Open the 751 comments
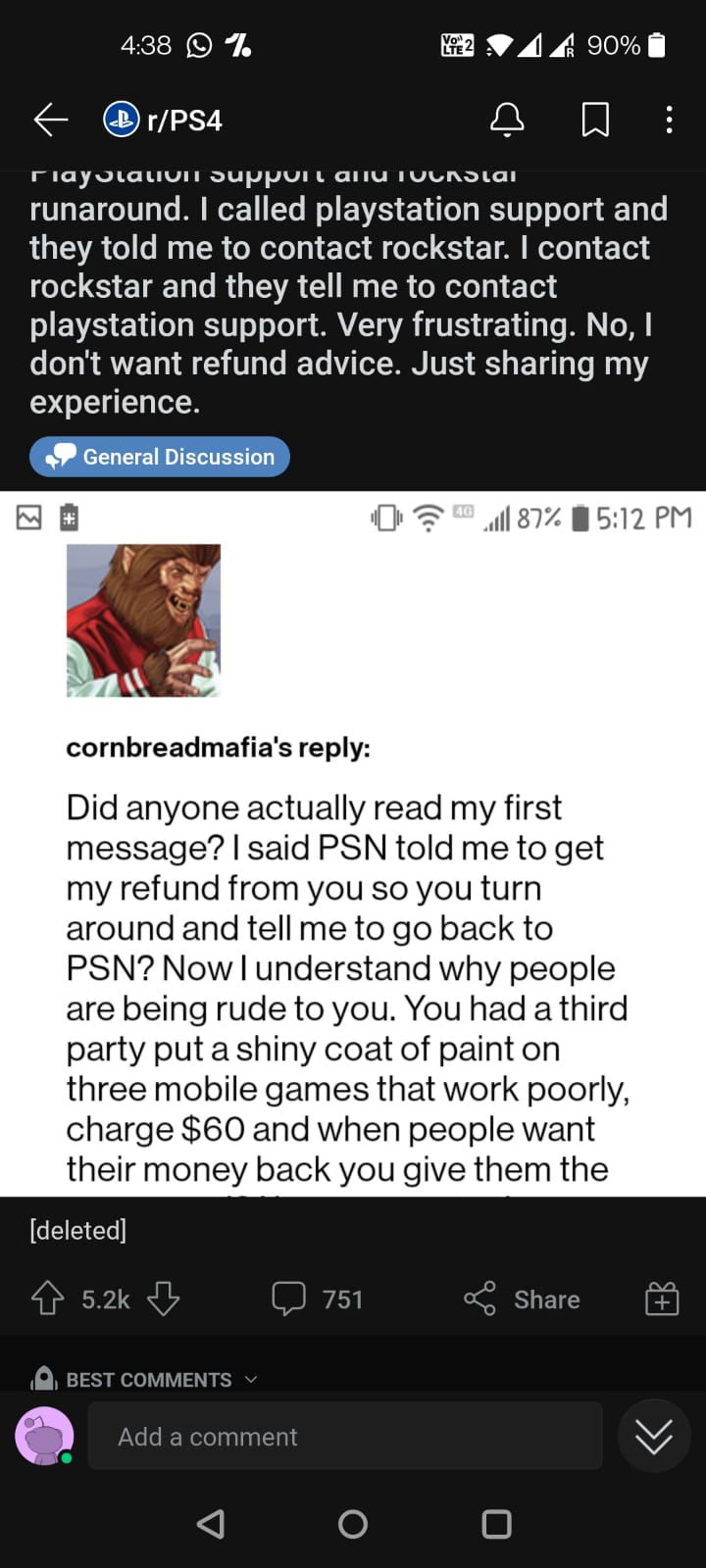This screenshot has width=706, height=1568. pos(318,1299)
